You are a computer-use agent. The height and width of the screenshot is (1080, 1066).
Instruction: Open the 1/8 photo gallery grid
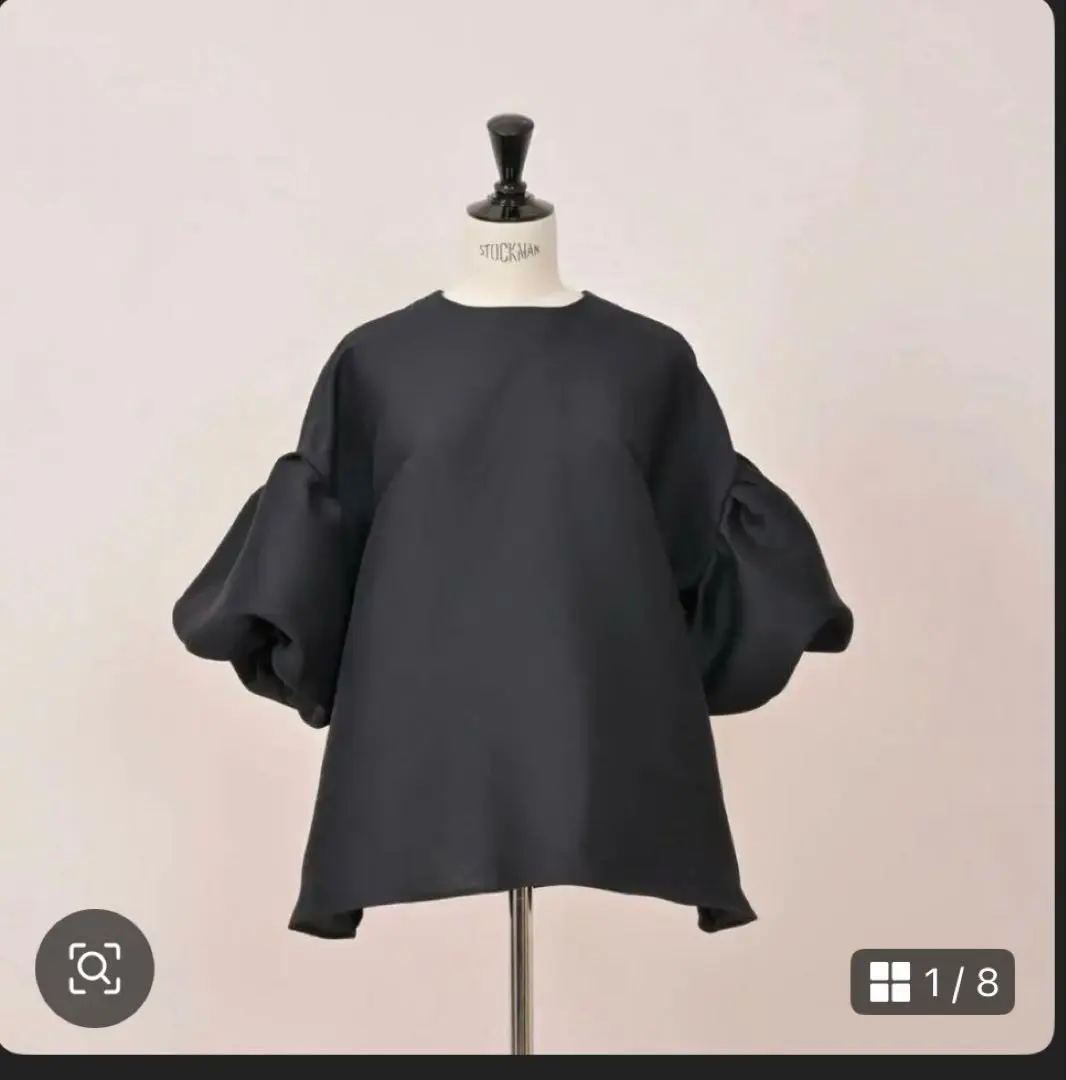(x=932, y=982)
